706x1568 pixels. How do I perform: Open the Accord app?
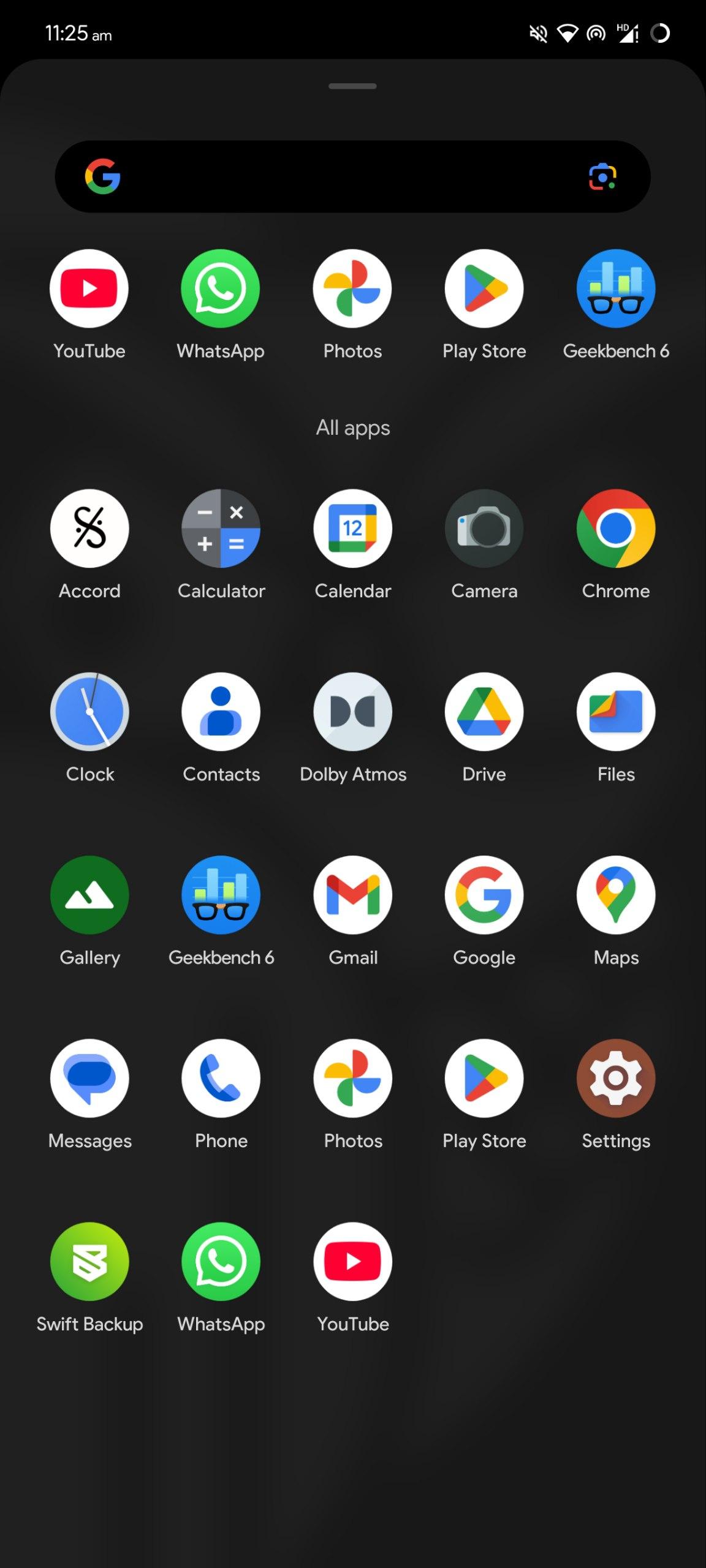[x=89, y=529]
